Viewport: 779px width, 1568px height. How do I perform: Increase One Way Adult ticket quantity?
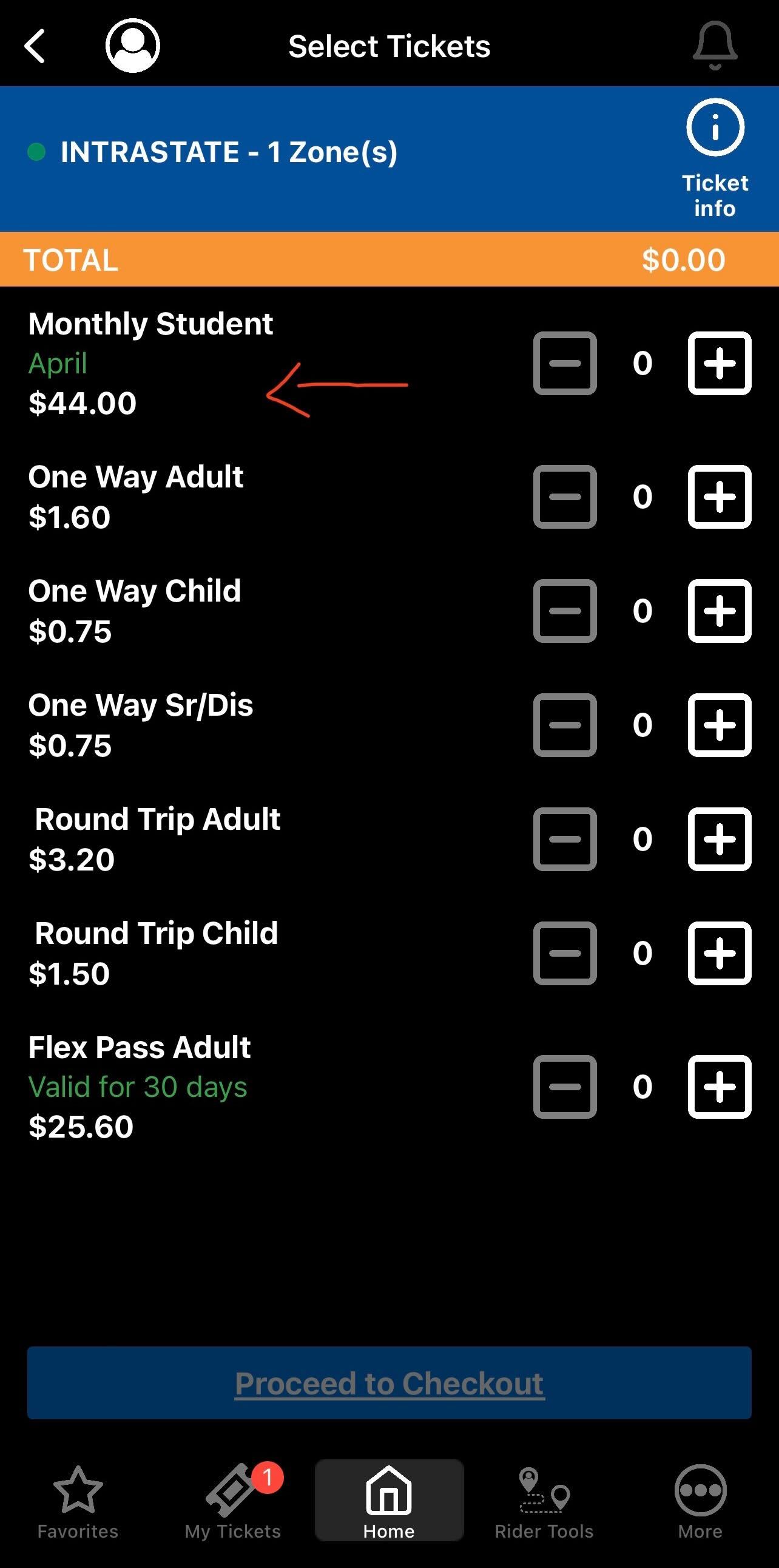(720, 497)
